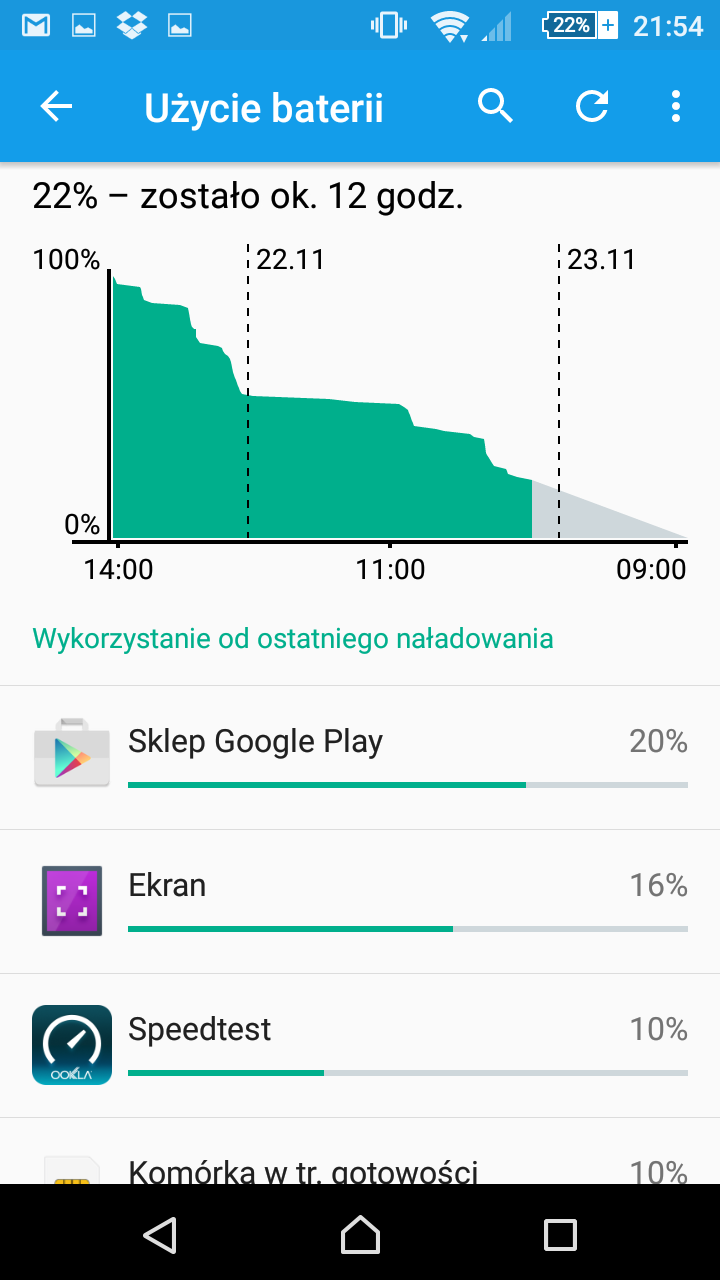Open search in battery settings
Screen dimensions: 720x1280
[495, 106]
